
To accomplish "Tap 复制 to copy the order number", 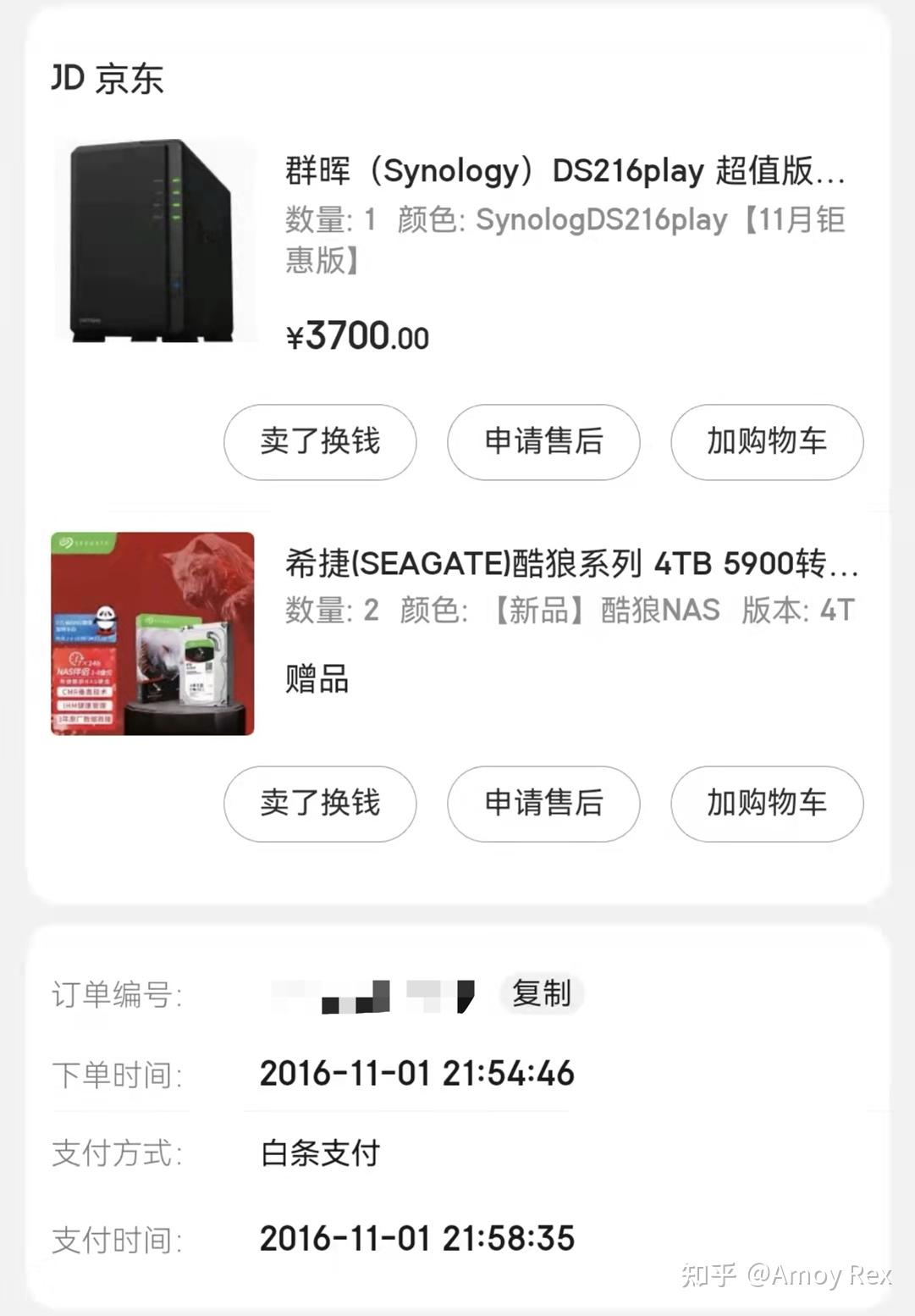I will pyautogui.click(x=541, y=994).
